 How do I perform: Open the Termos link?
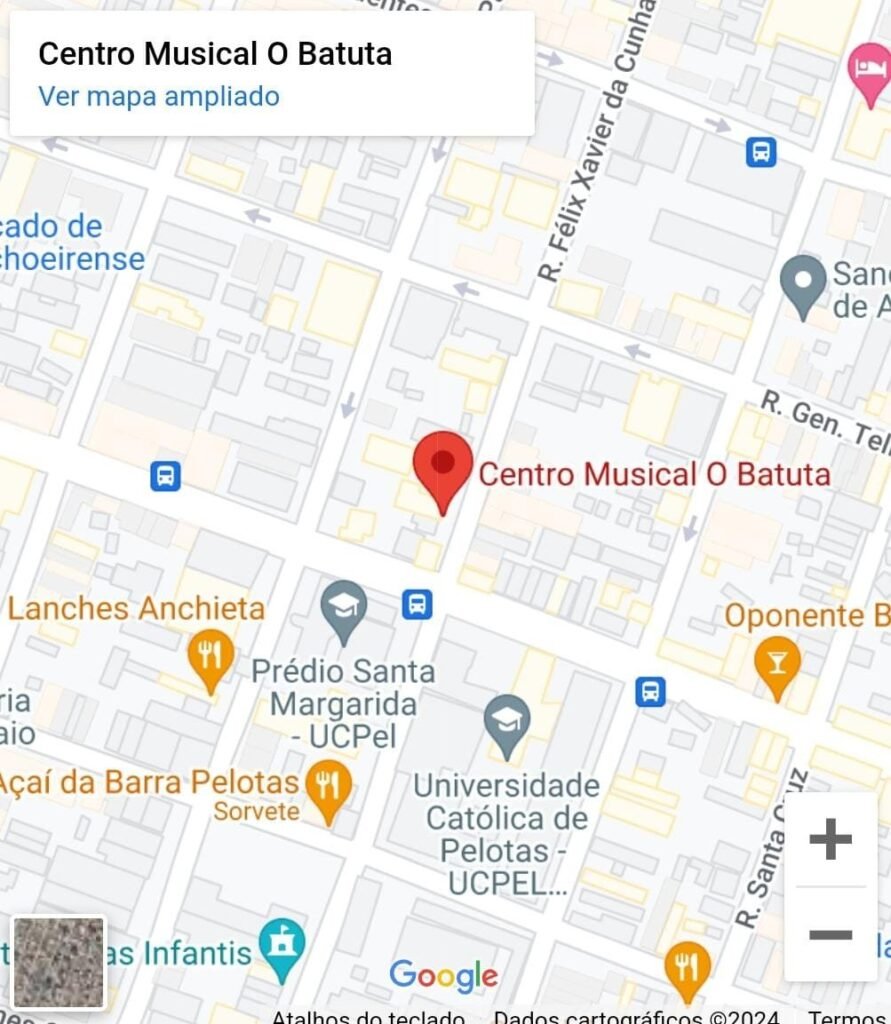coord(848,1016)
